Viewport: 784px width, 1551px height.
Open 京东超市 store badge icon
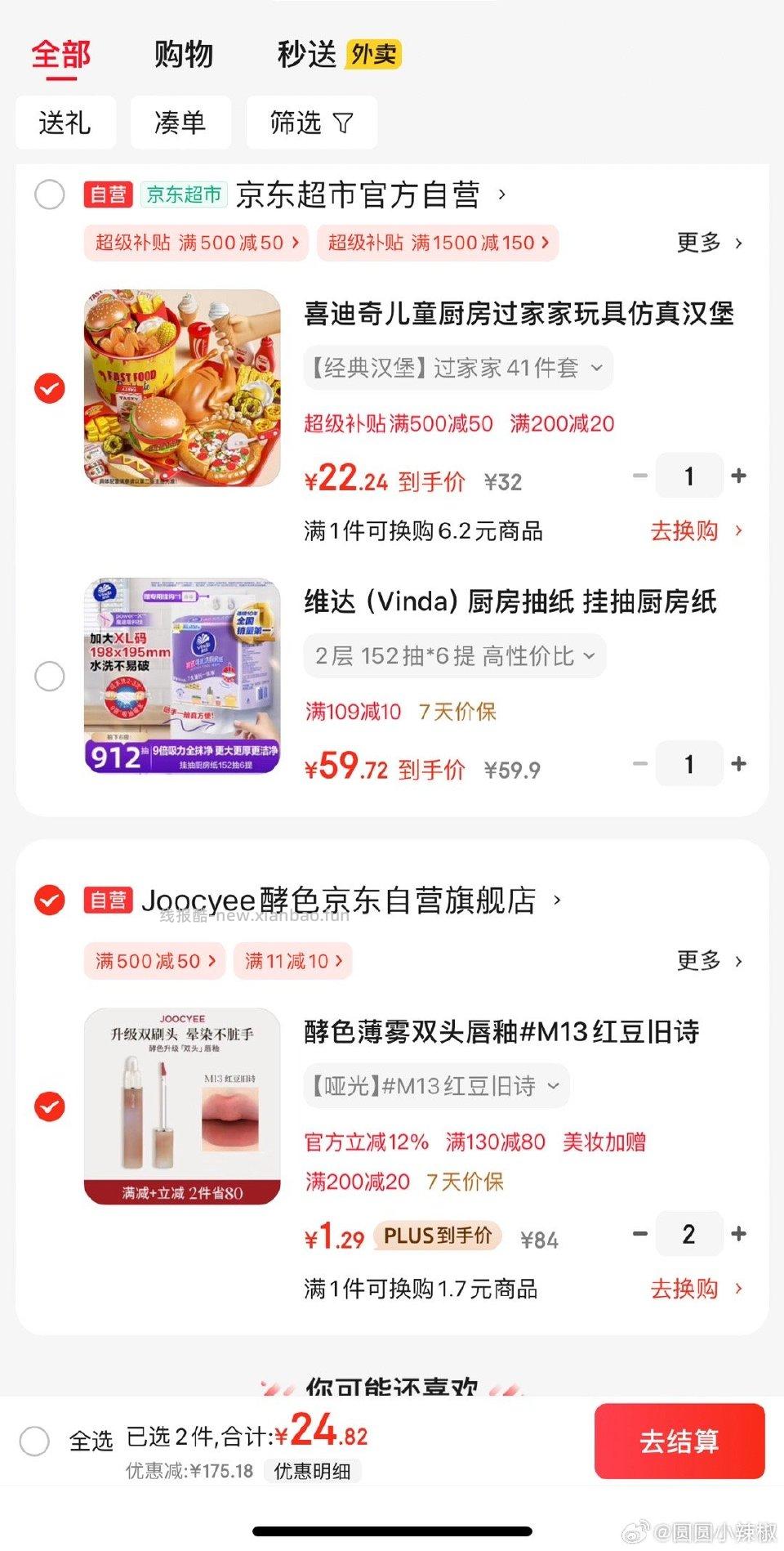point(183,195)
